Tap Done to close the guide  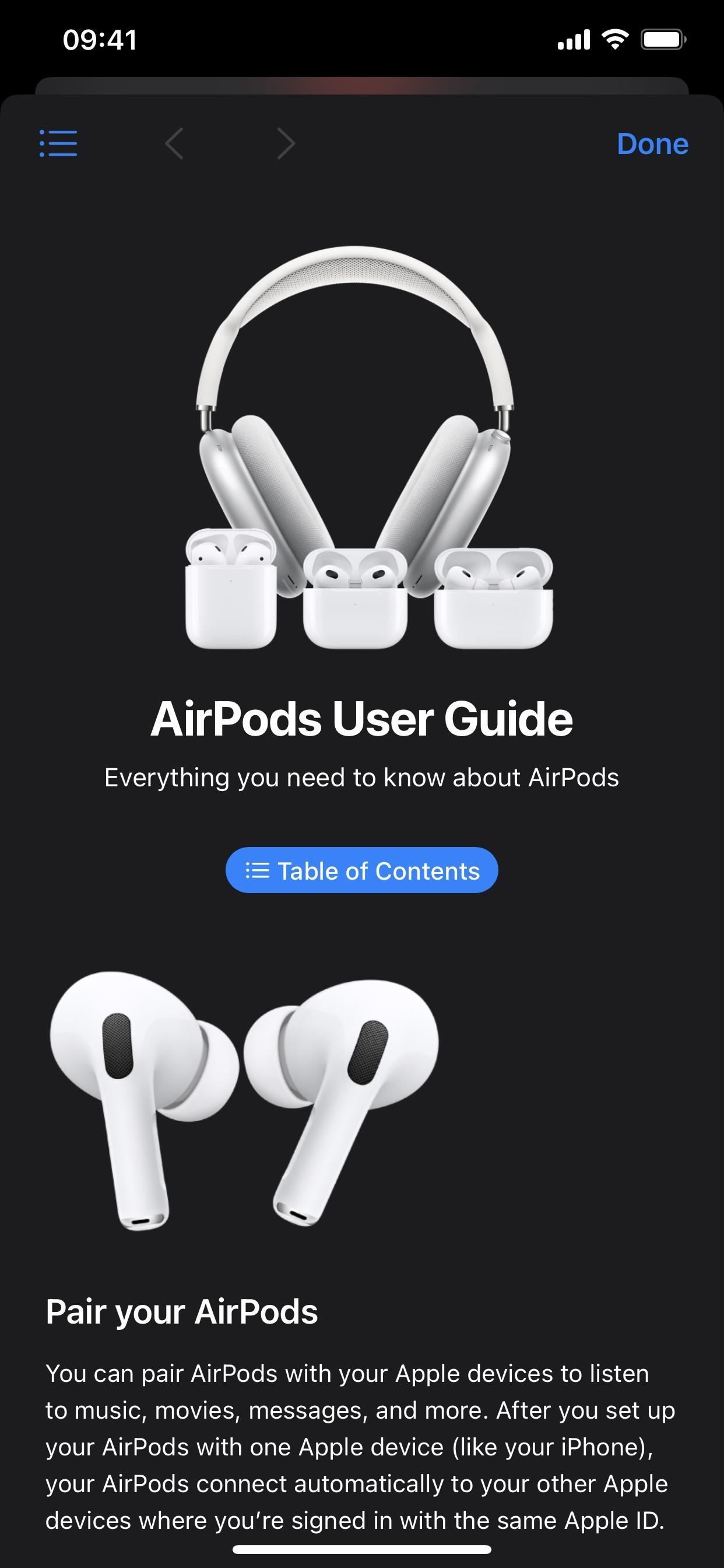pyautogui.click(x=652, y=144)
